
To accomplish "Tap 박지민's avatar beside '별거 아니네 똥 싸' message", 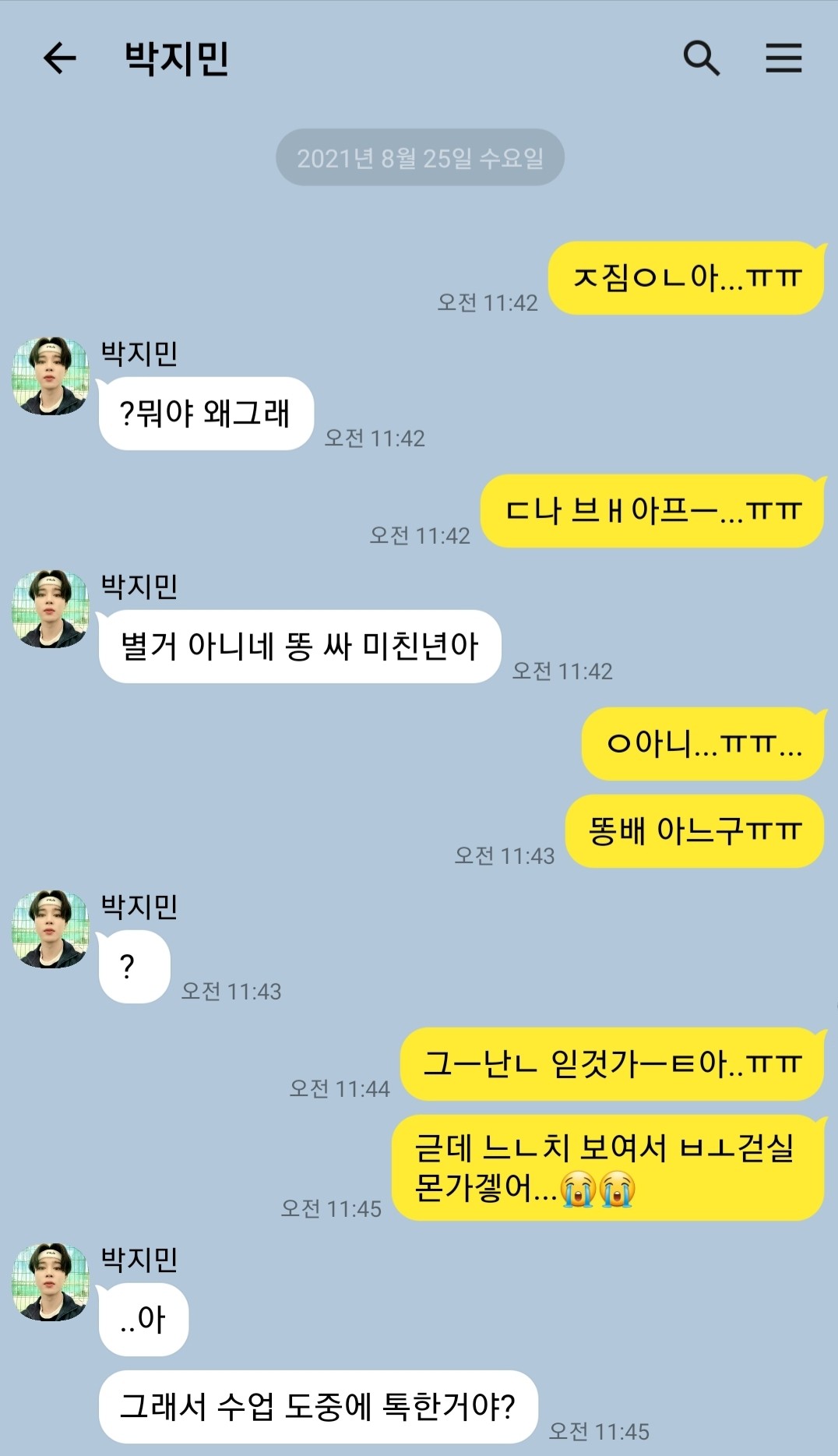I will point(51,609).
